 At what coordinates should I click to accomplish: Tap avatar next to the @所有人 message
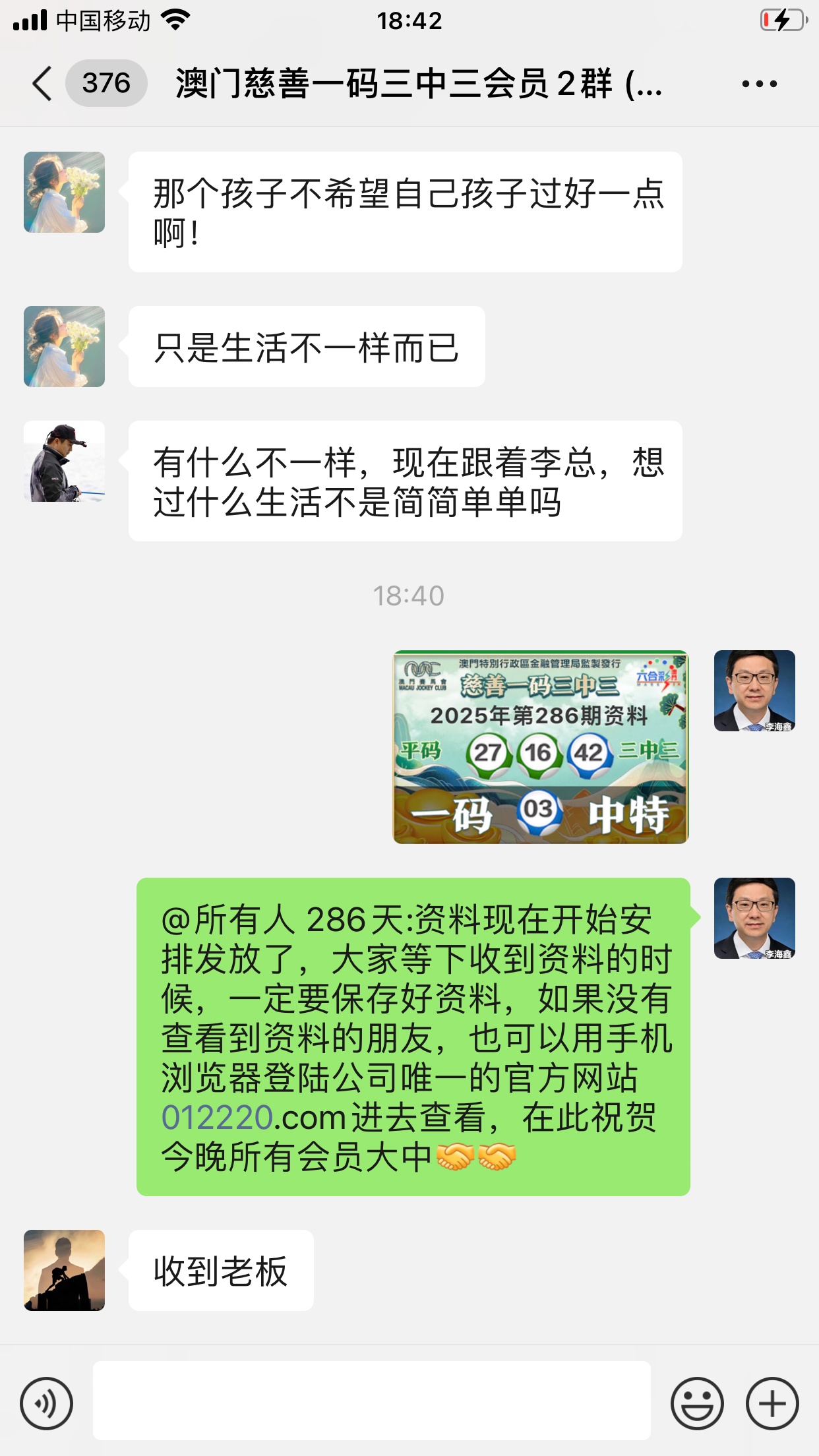click(754, 918)
